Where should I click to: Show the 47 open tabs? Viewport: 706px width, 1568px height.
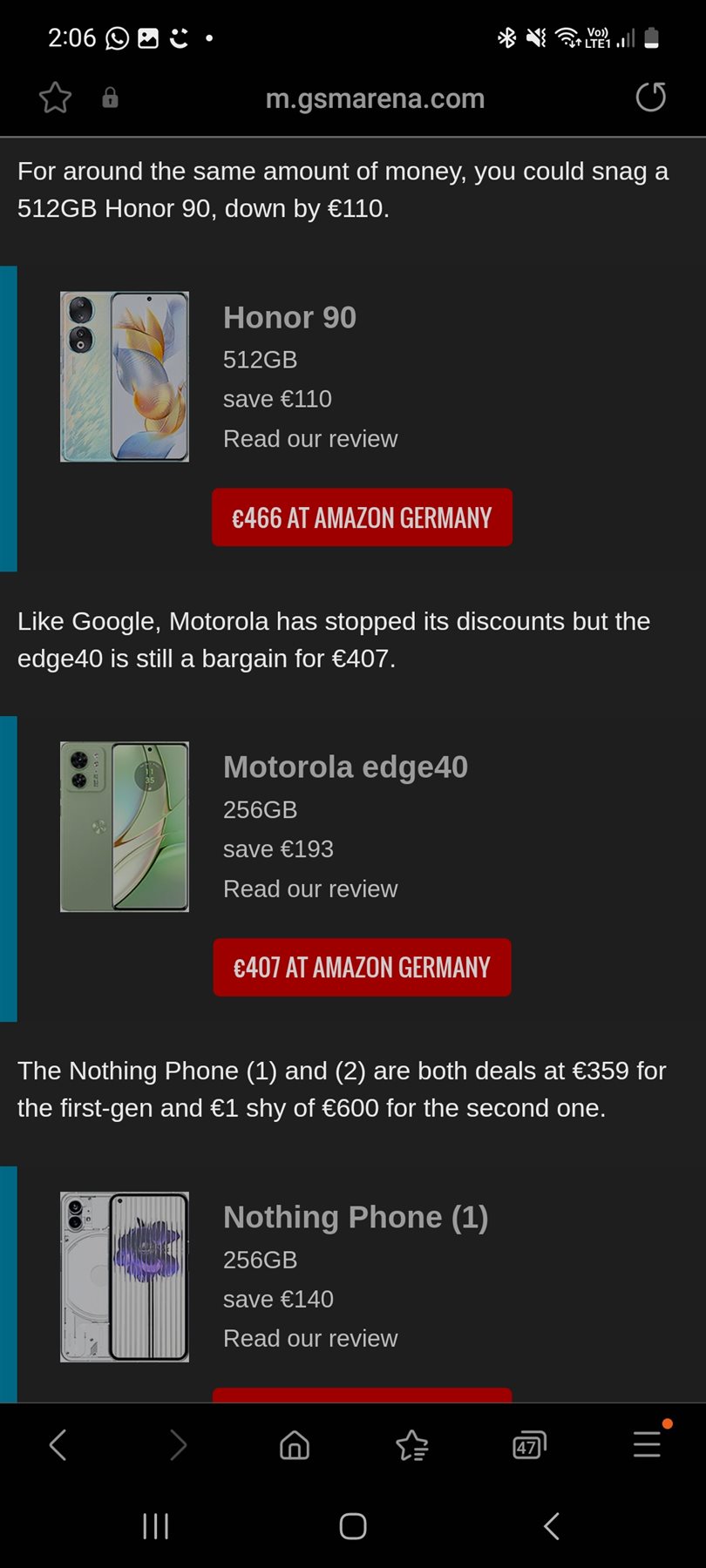tap(529, 1445)
